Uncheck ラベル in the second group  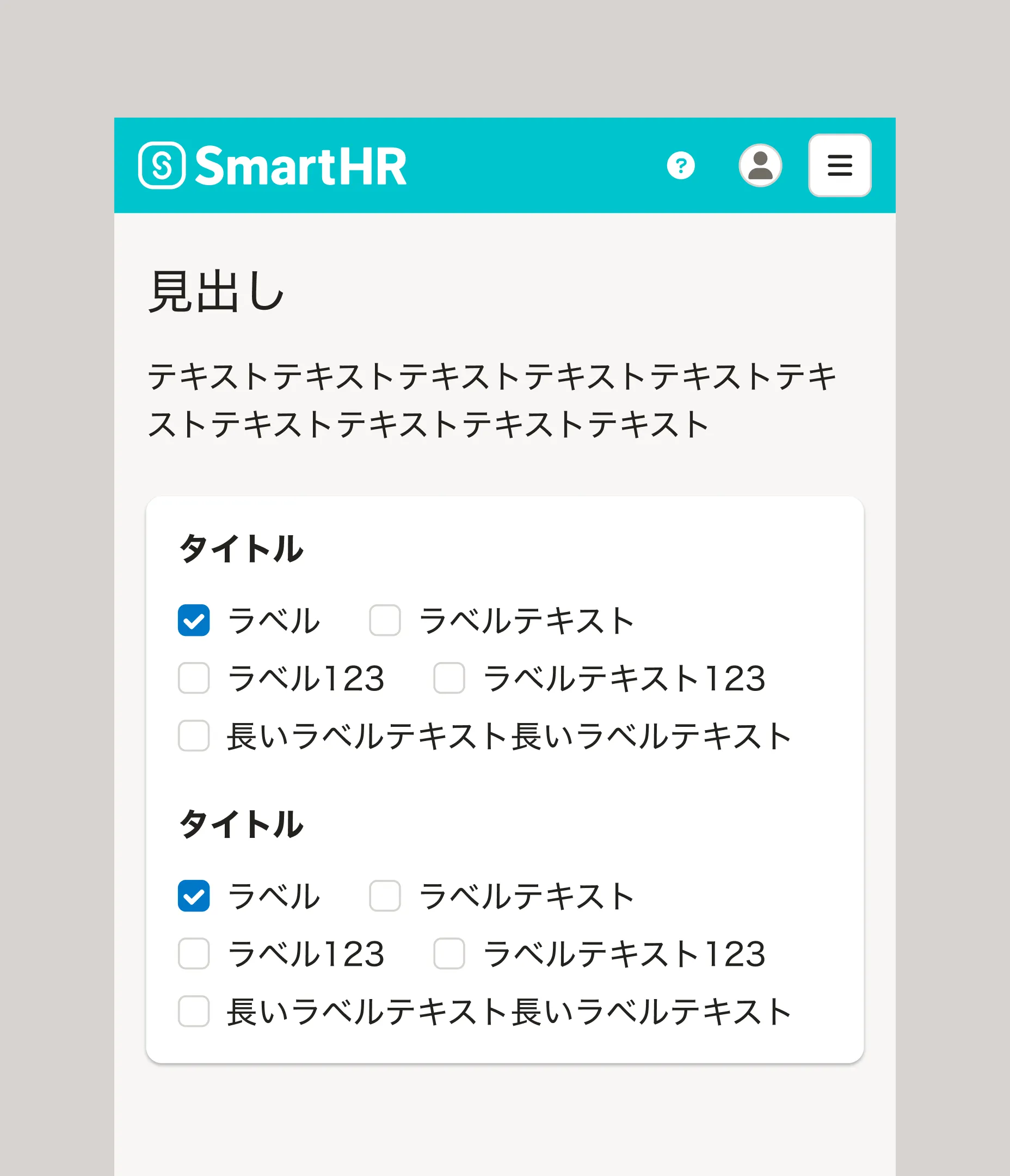pyautogui.click(x=194, y=896)
